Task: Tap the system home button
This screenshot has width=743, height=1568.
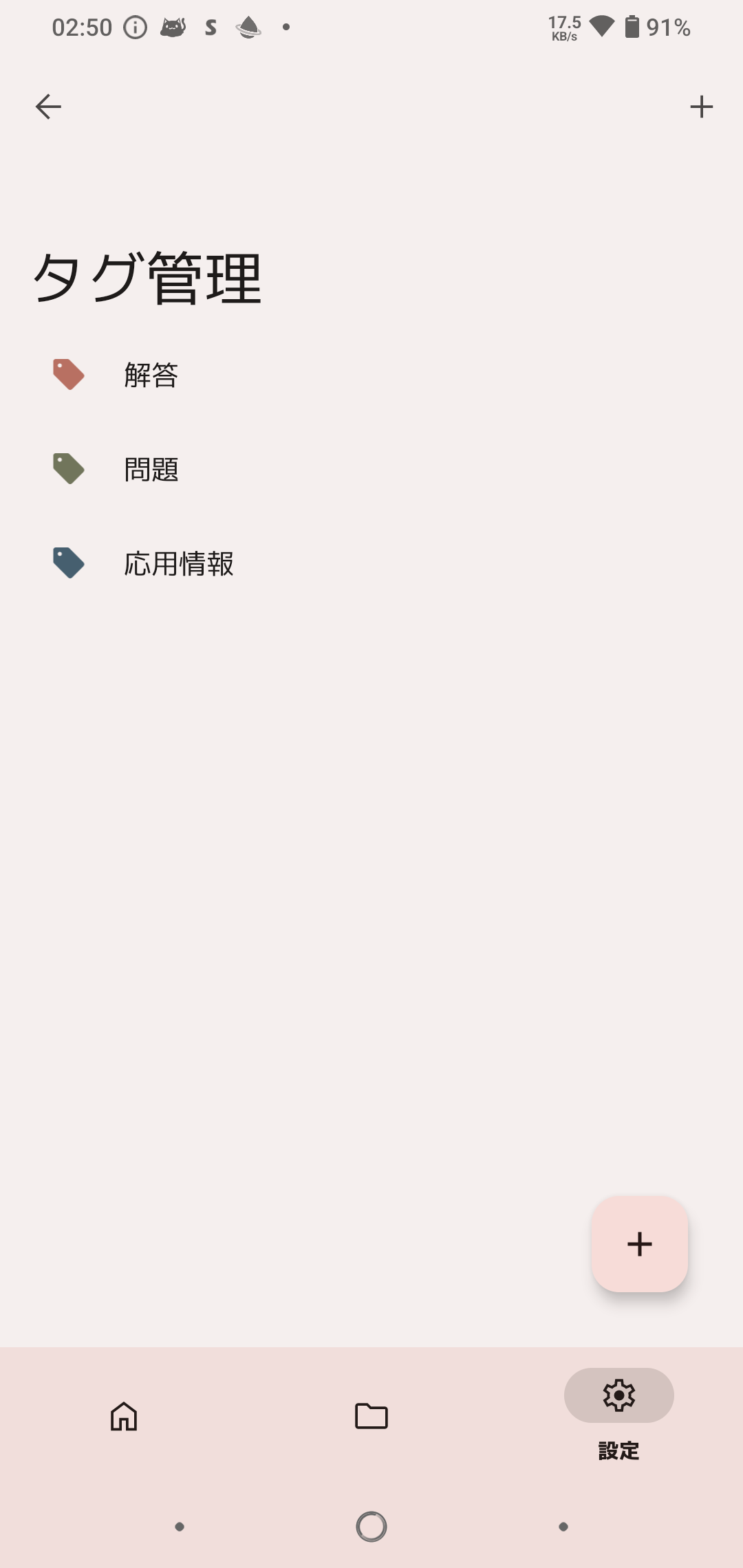Action: [371, 1527]
